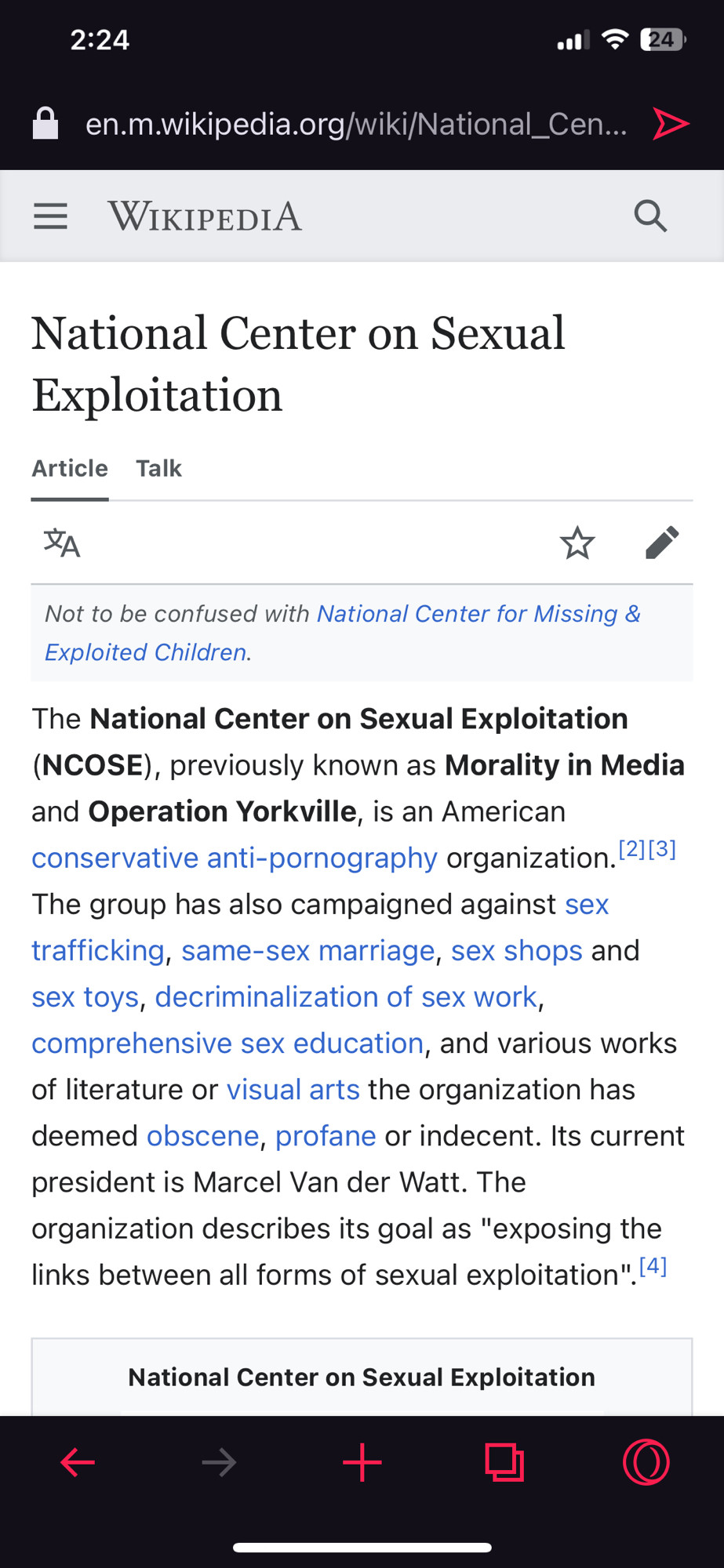Open a new tab with plus button

[362, 1462]
